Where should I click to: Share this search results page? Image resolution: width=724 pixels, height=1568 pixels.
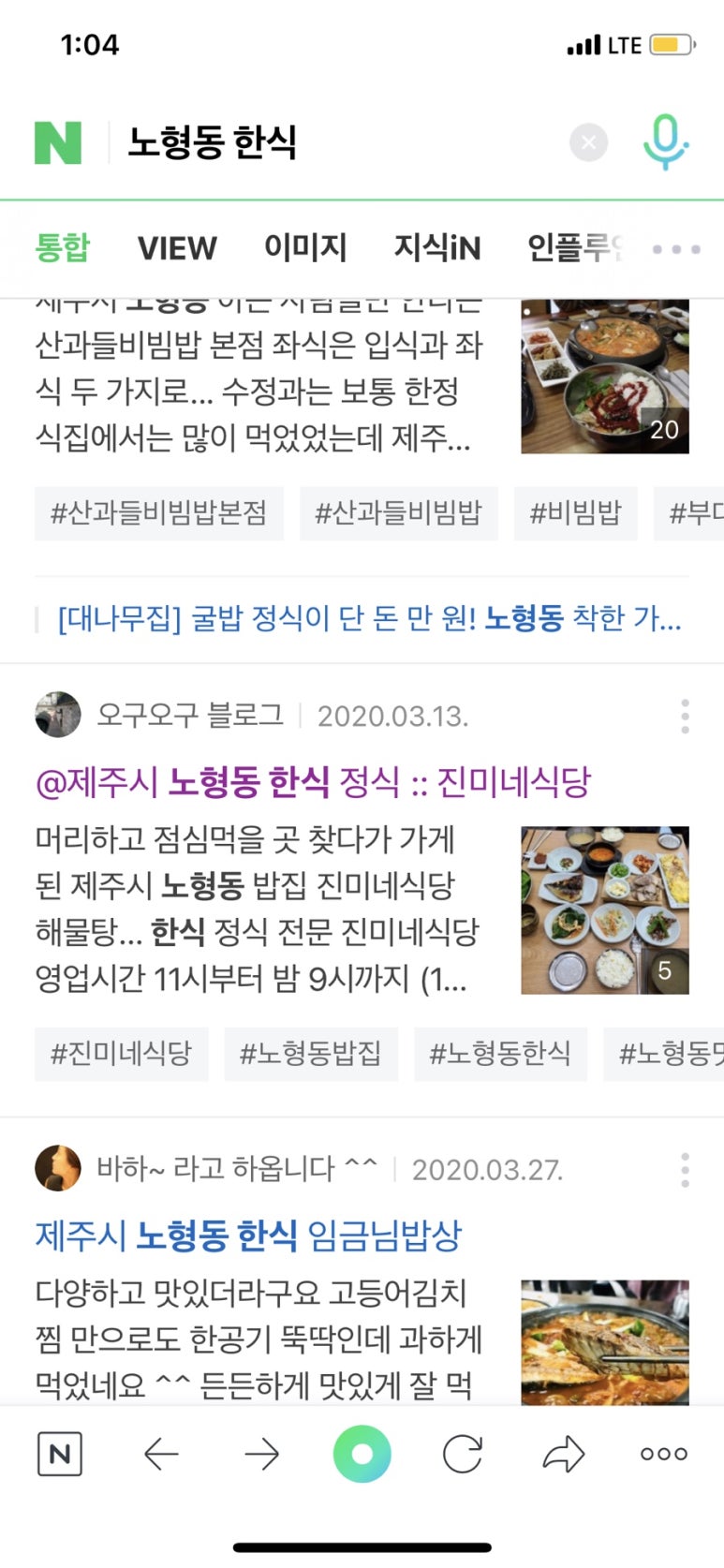tap(563, 1454)
